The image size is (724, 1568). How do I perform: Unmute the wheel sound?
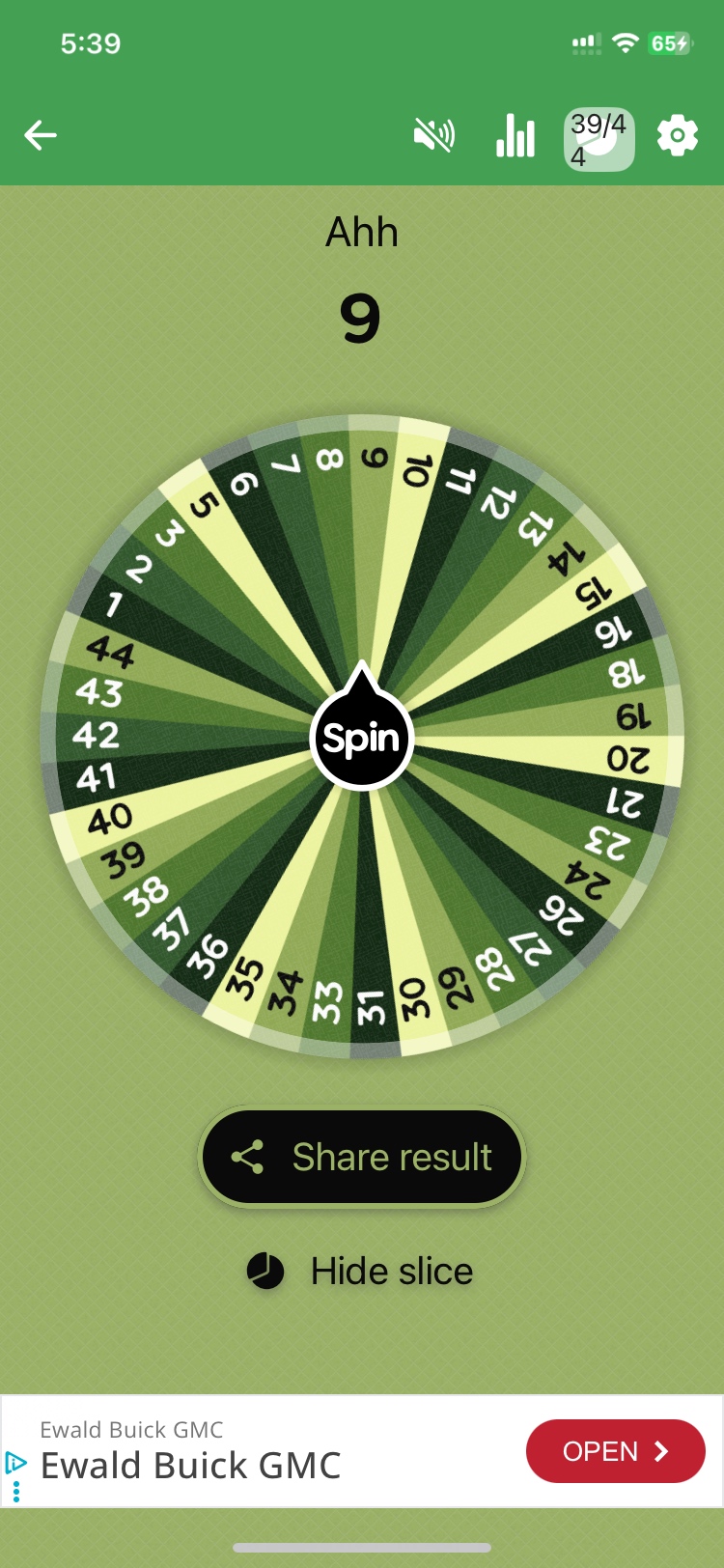point(434,136)
